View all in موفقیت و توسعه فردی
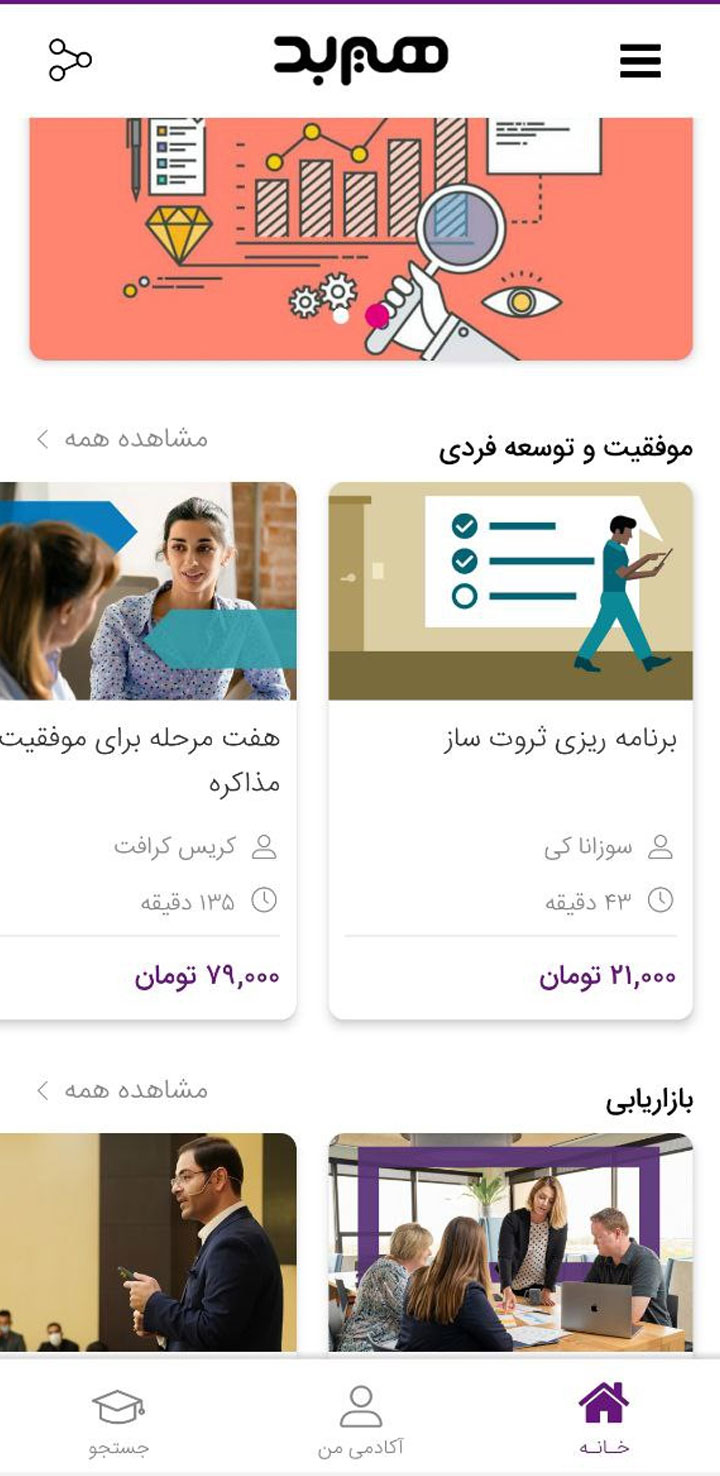The height and width of the screenshot is (1476, 720). tap(122, 439)
